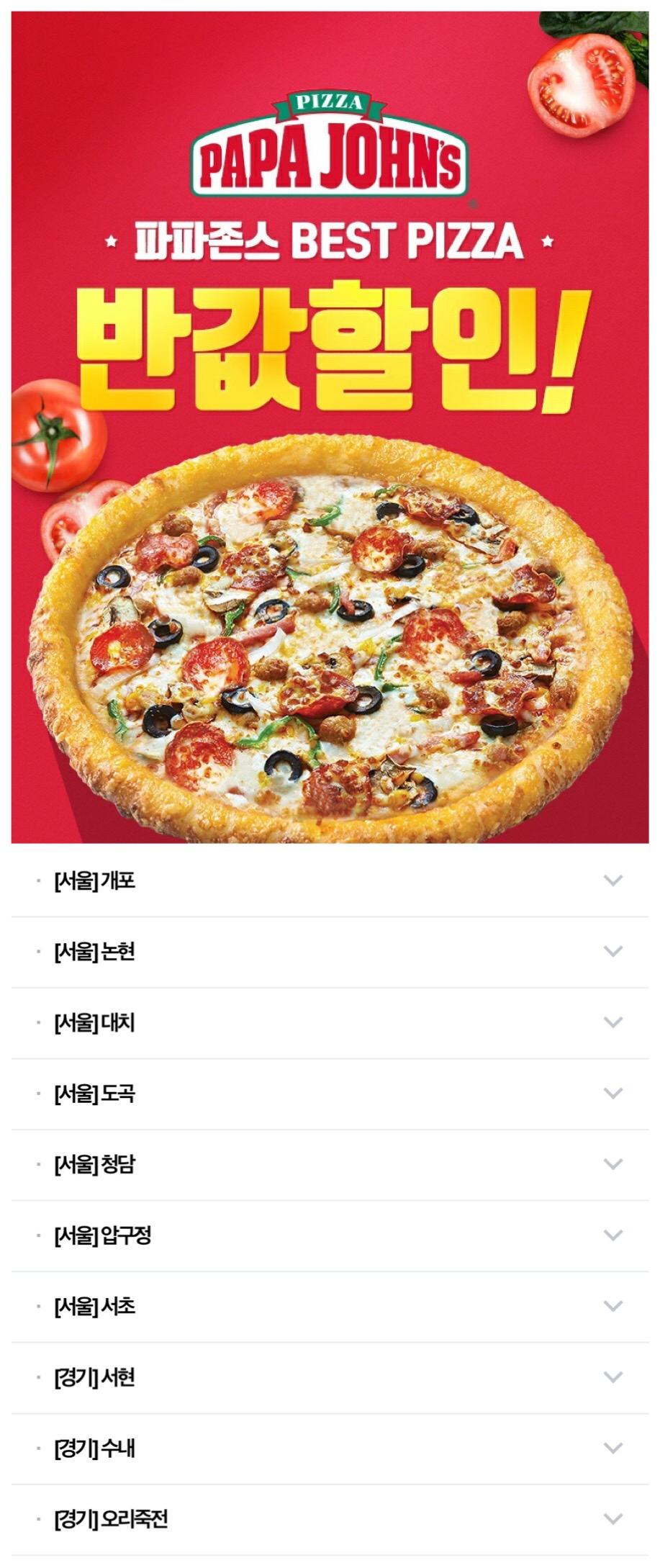Open the [서울] 대치 branch details

point(612,1022)
